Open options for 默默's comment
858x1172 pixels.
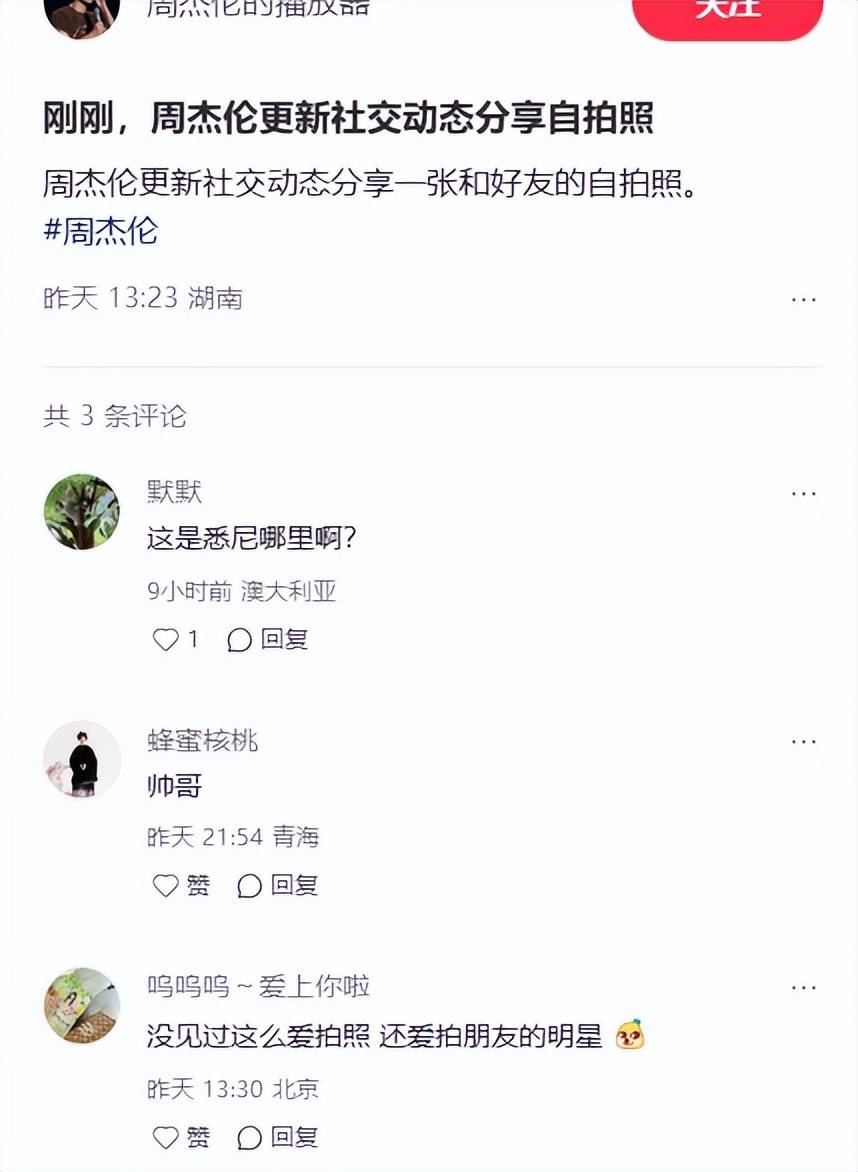point(804,493)
